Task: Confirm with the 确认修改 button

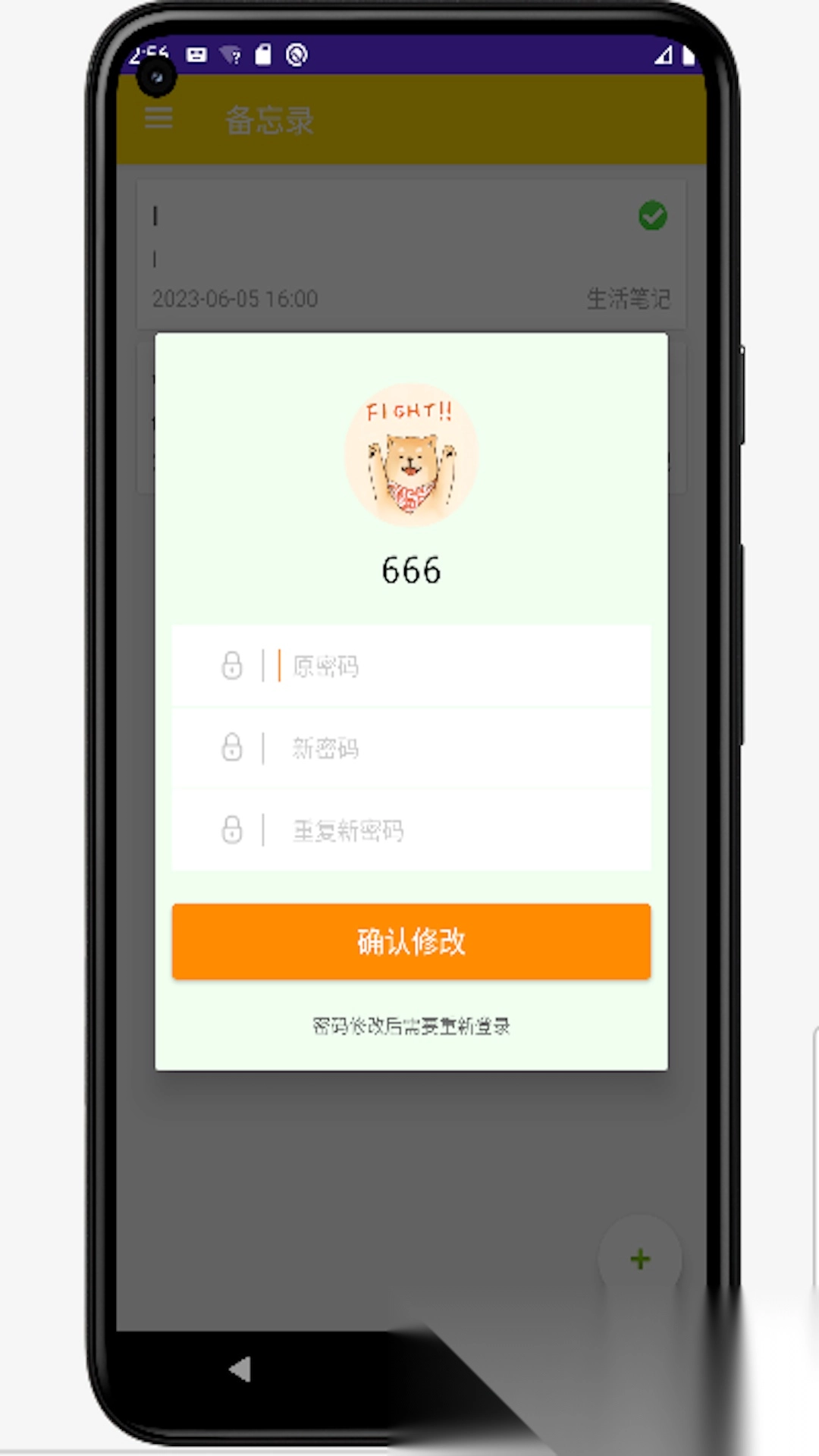Action: 411,941
